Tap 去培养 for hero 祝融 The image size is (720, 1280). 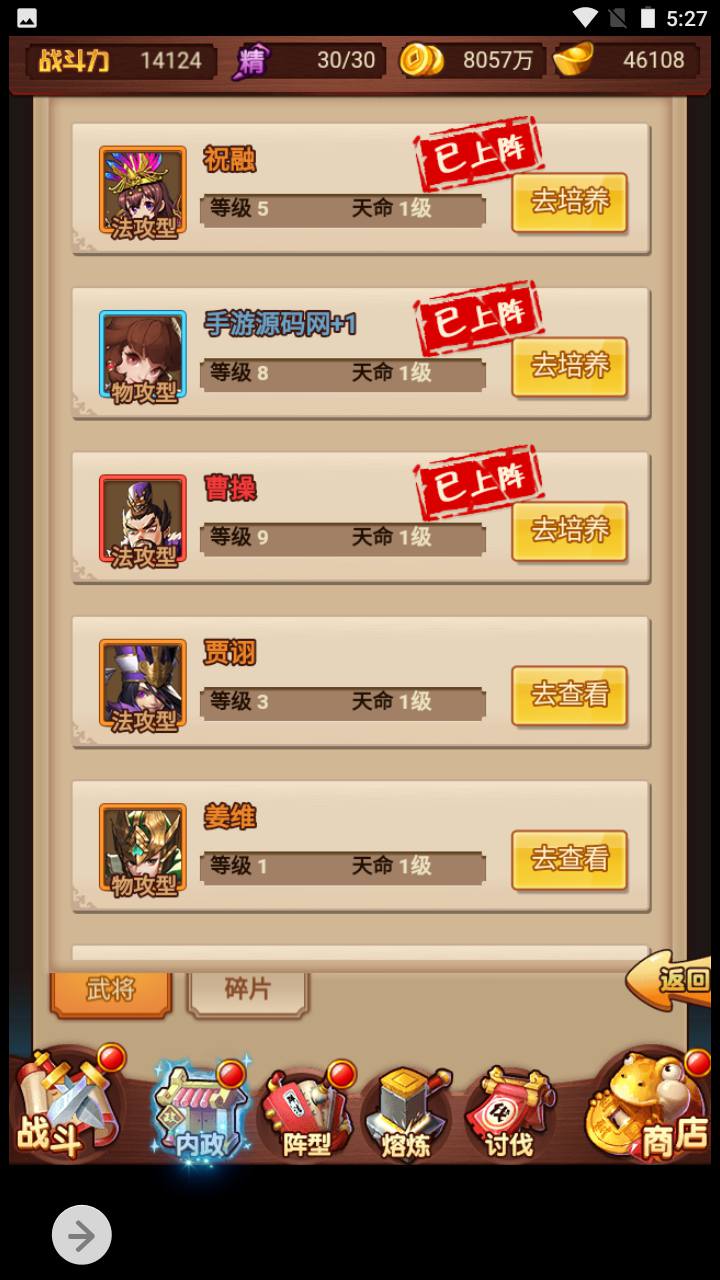569,202
